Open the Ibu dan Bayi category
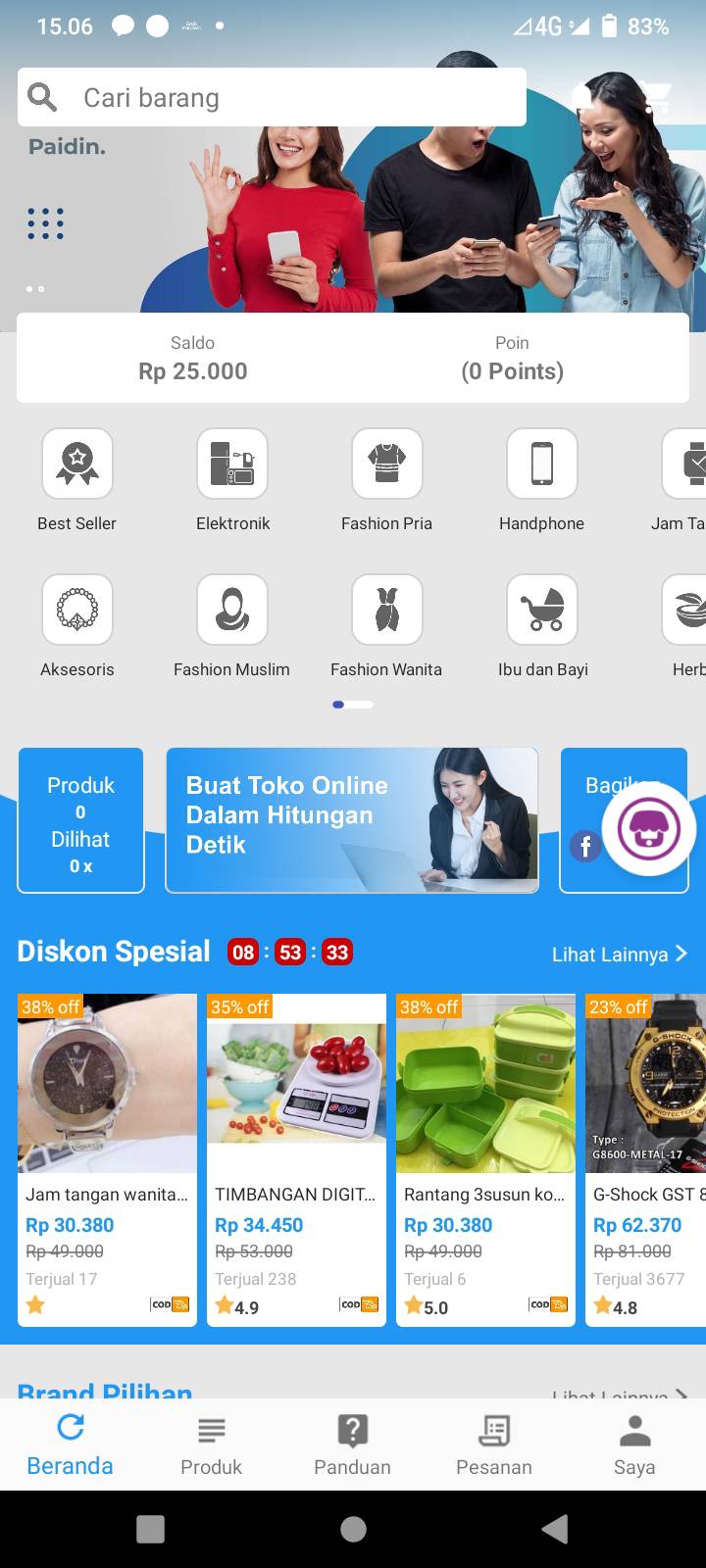The height and width of the screenshot is (1568, 706). click(542, 627)
